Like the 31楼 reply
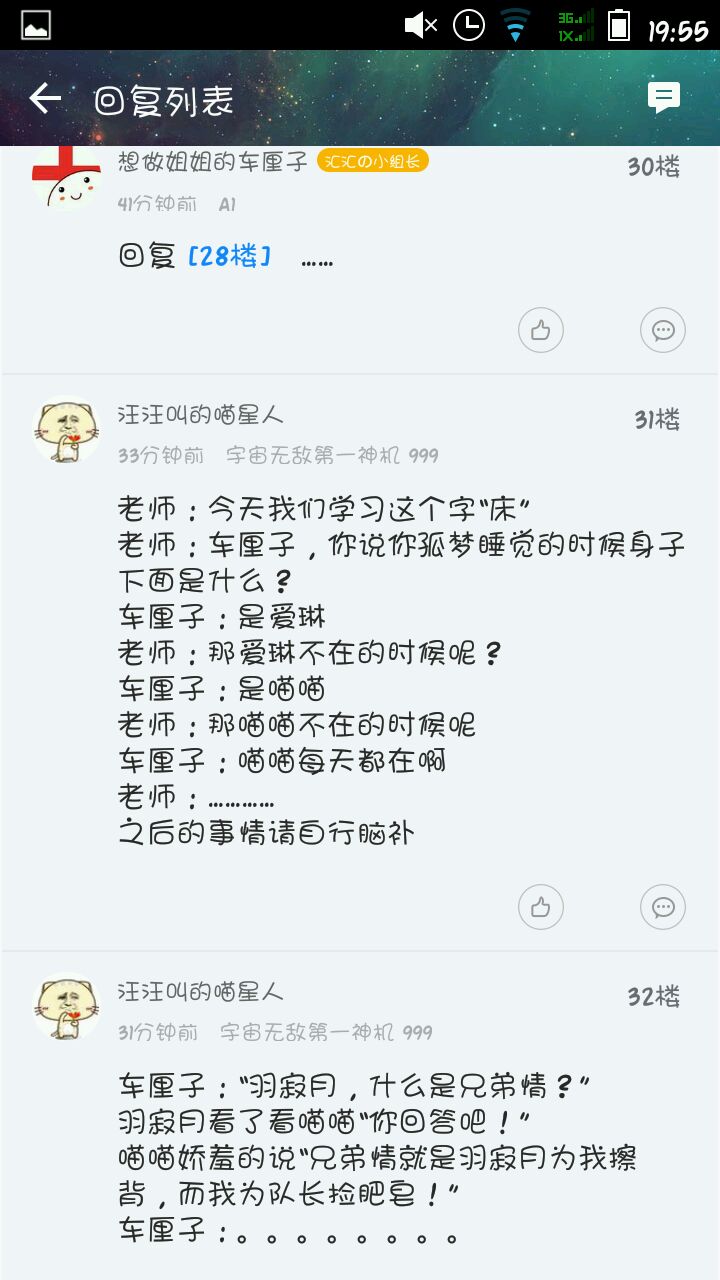The image size is (720, 1280). tap(541, 907)
